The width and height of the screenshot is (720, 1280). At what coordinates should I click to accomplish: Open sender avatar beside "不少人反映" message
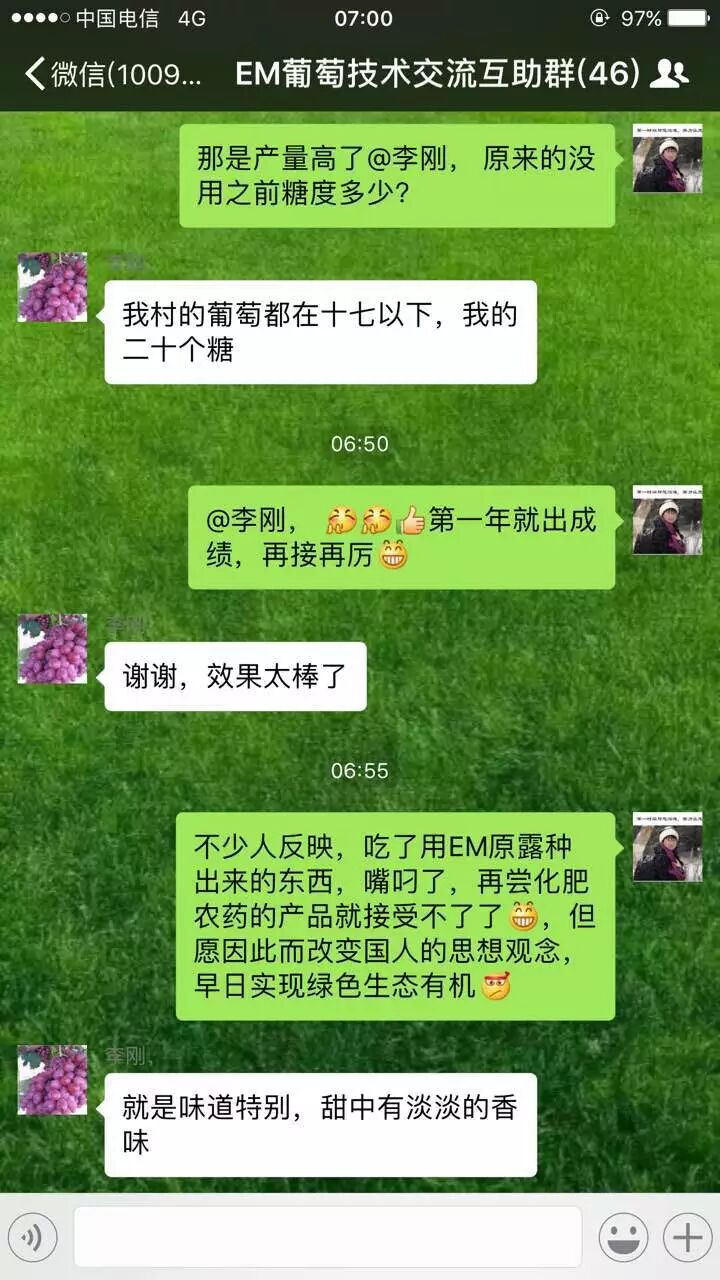(x=667, y=846)
